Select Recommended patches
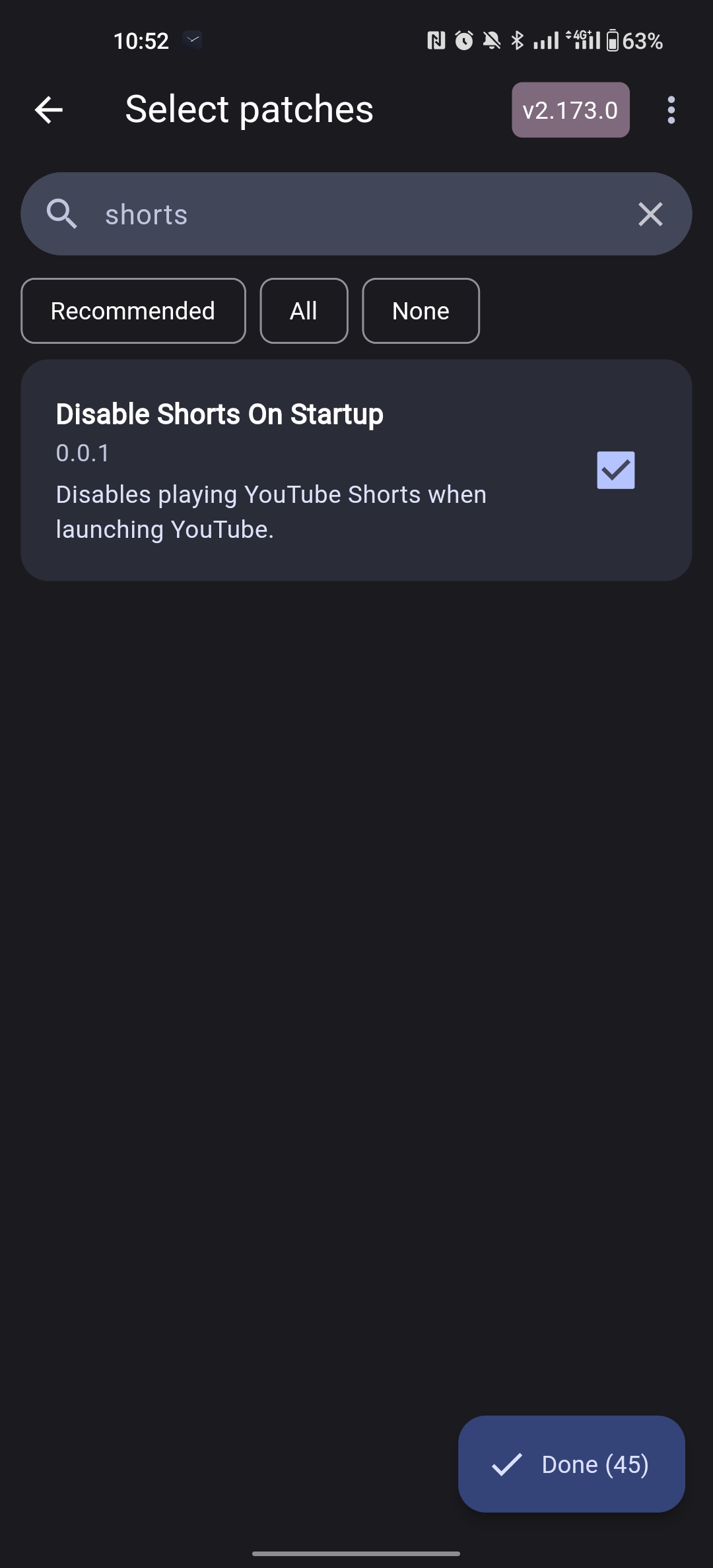Image resolution: width=713 pixels, height=1568 pixels. [x=133, y=311]
